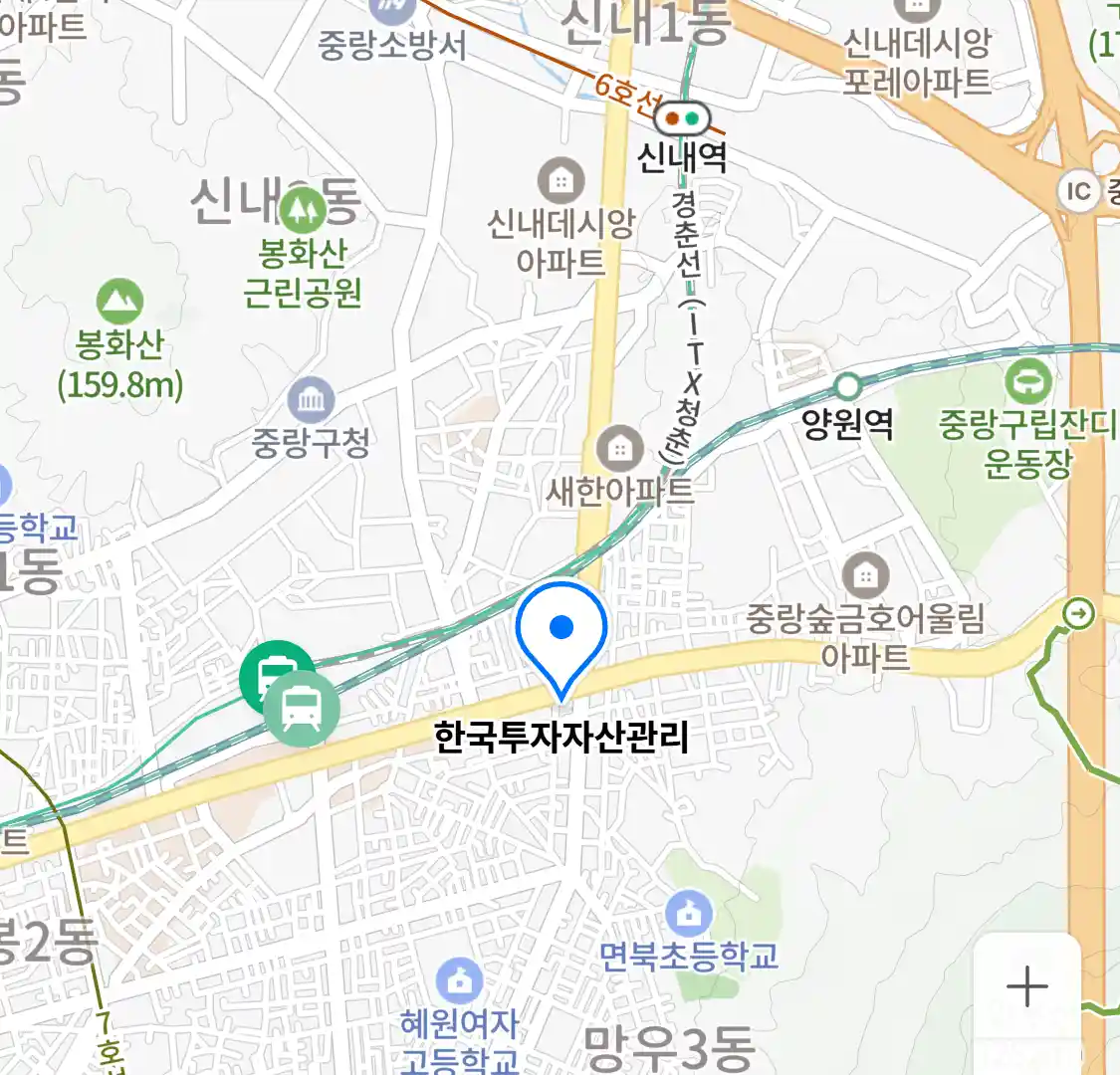Screen dimensions: 1120x1075
Task: Select the 신내데시앙 아파트 marker
Action: pyautogui.click(x=561, y=181)
